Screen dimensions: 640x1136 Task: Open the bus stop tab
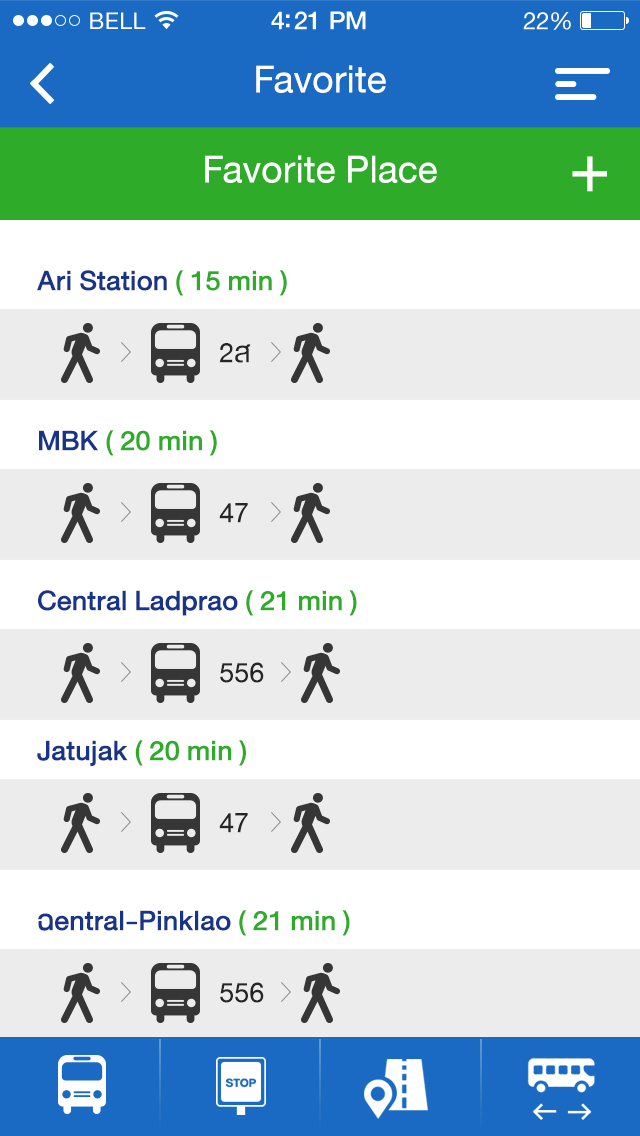point(241,1085)
